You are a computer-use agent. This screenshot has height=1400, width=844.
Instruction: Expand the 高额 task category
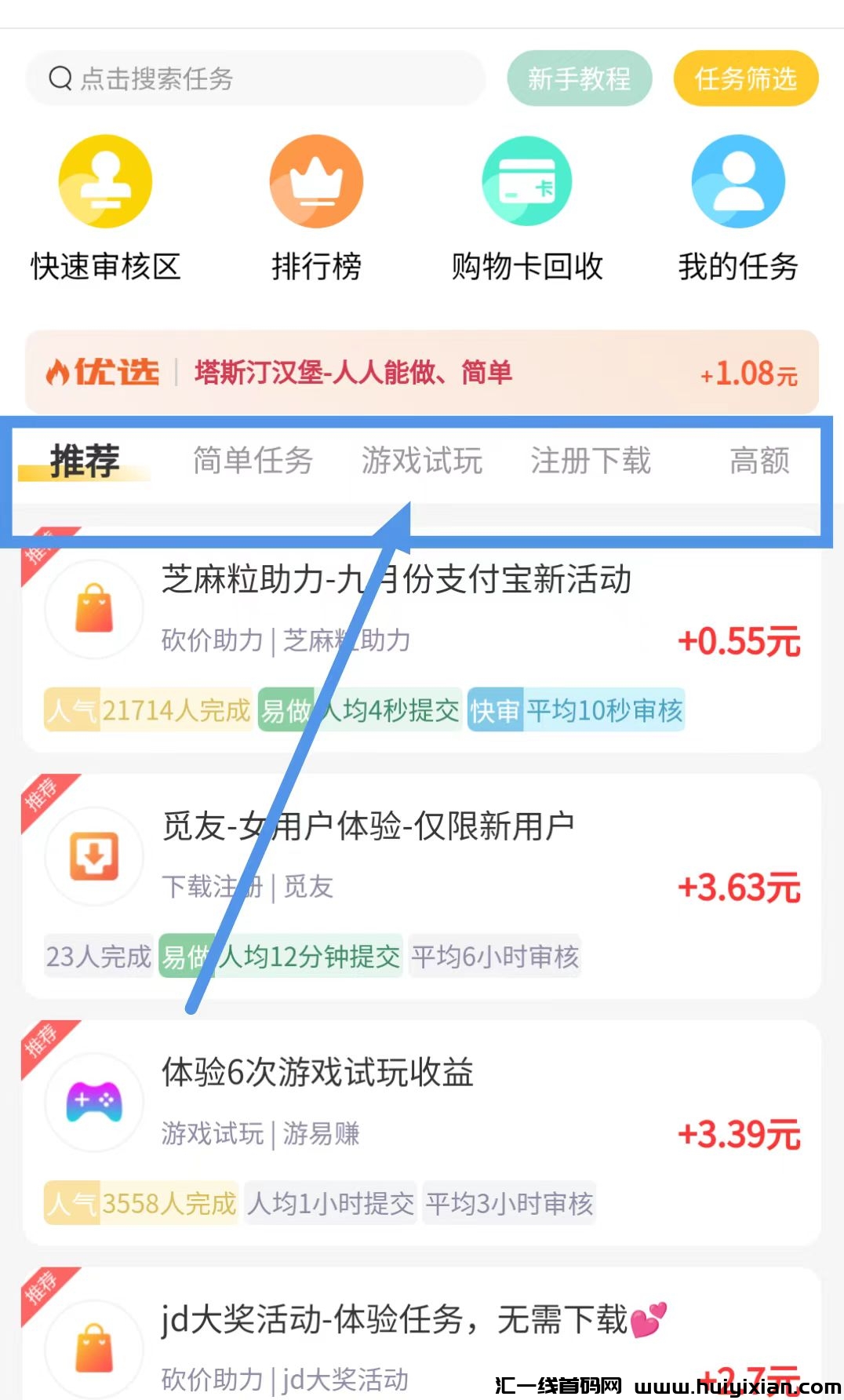tap(759, 462)
